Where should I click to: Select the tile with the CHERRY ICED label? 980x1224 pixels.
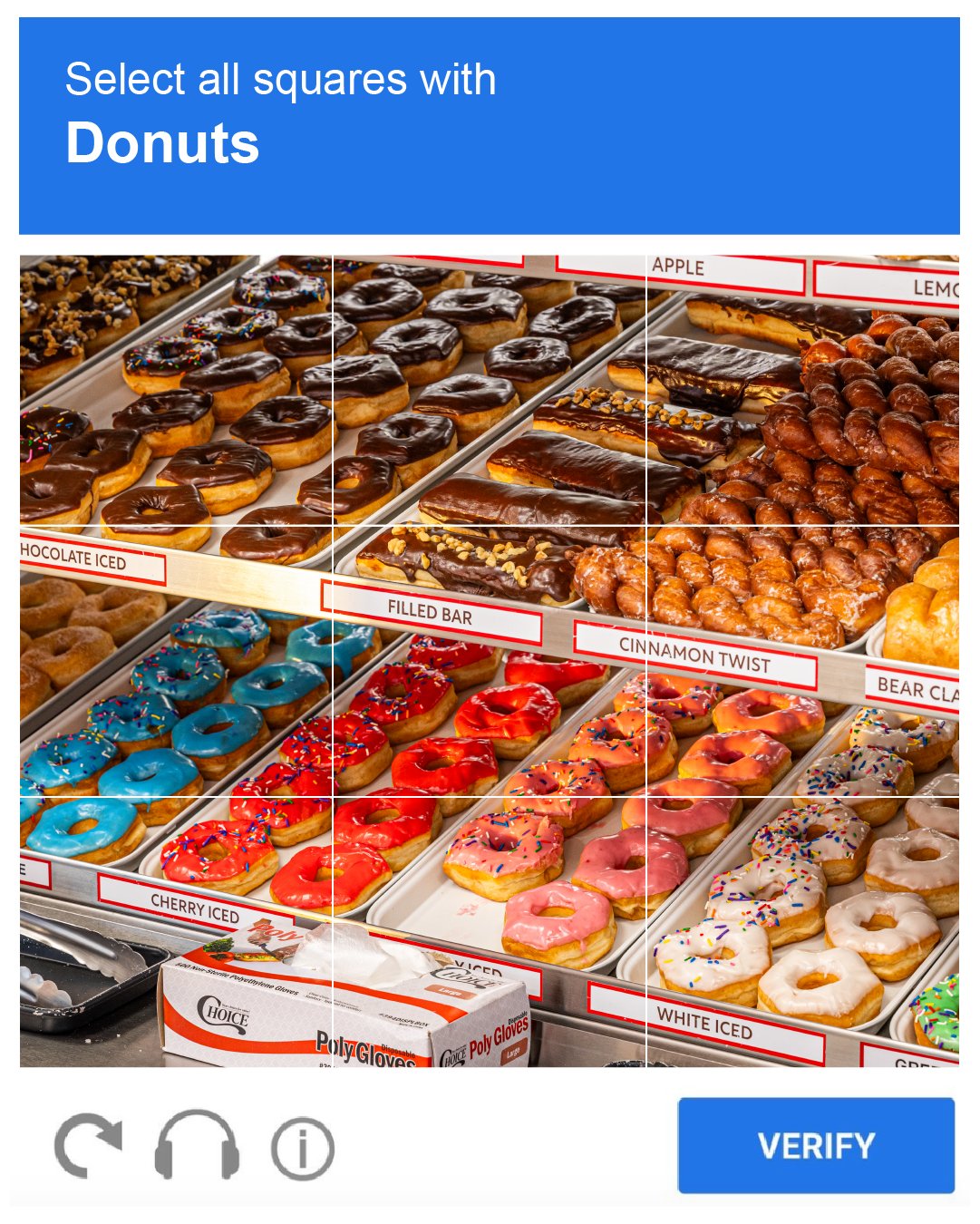[176, 932]
